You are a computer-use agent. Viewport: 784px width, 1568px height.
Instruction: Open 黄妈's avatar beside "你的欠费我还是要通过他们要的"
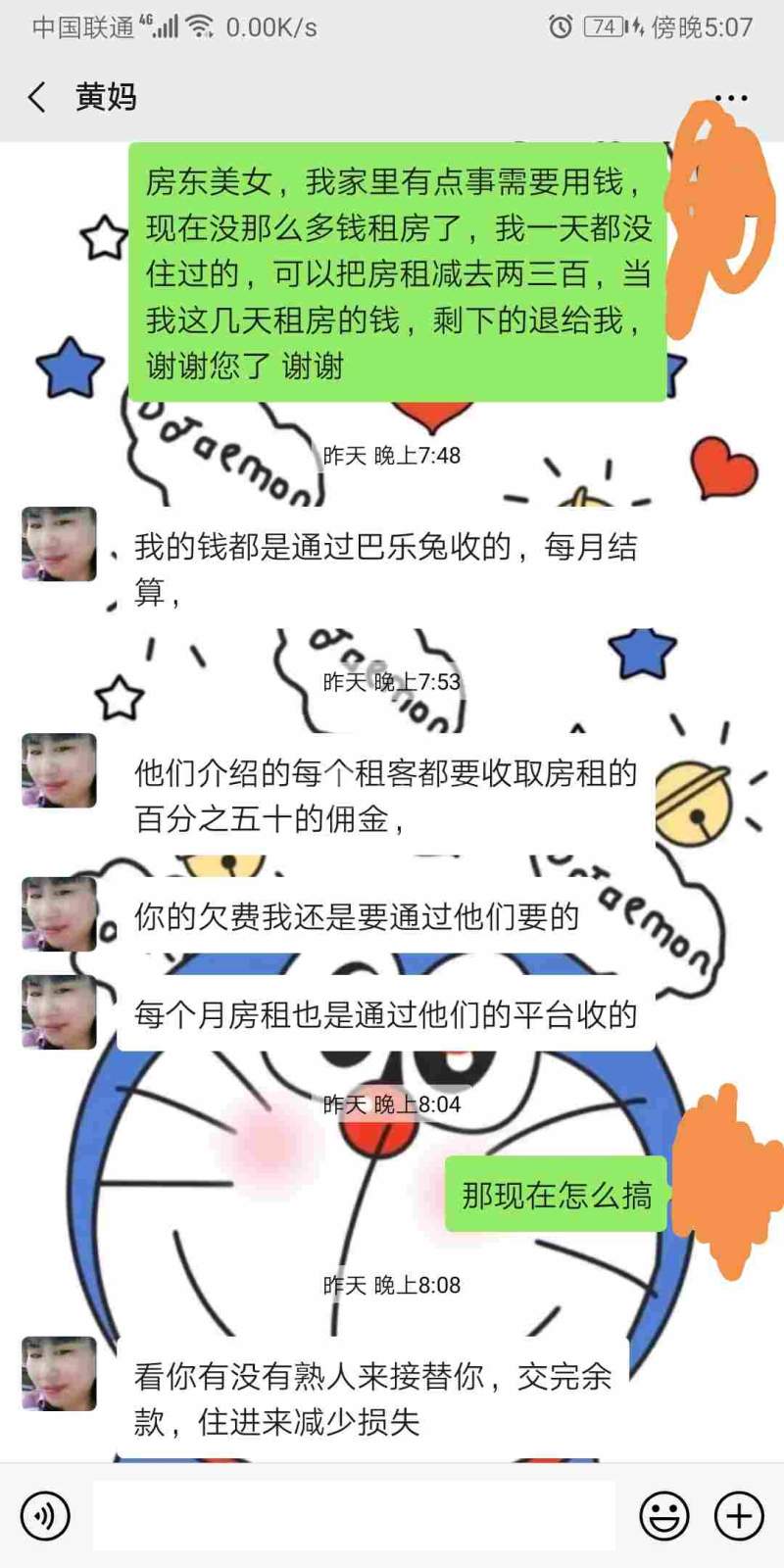(x=59, y=914)
